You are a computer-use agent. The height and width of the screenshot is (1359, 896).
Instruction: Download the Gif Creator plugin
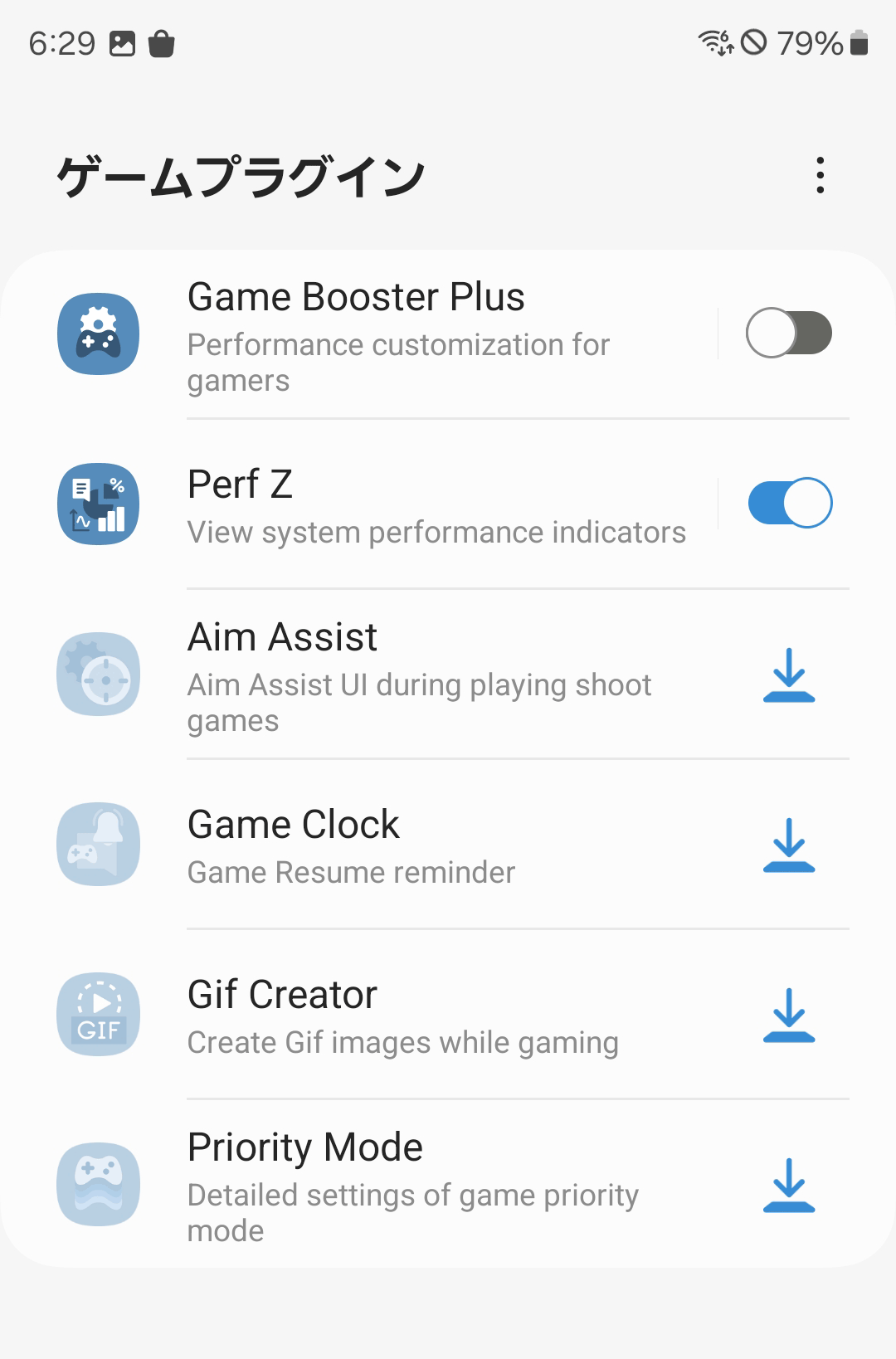(x=788, y=1016)
